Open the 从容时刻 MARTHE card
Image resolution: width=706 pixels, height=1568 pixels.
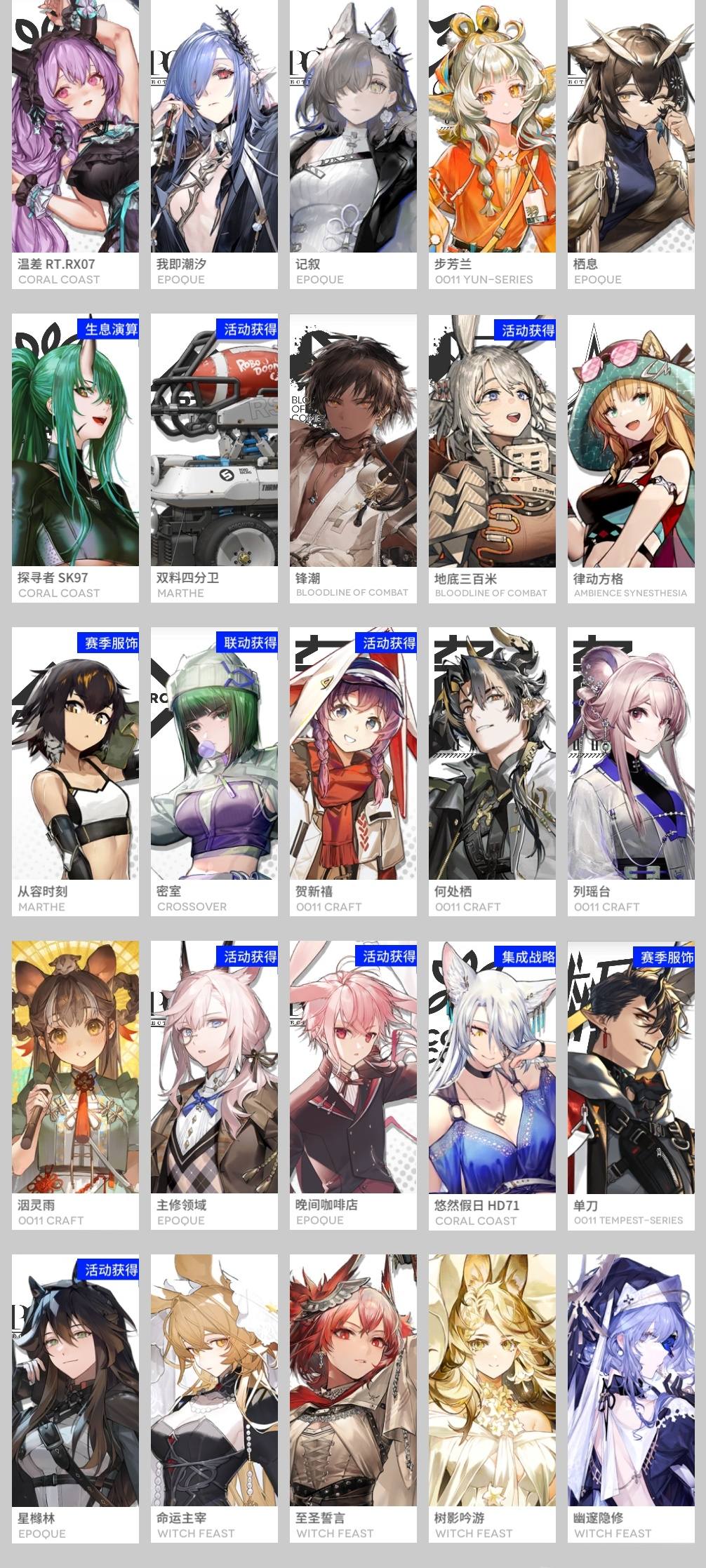tap(75, 772)
